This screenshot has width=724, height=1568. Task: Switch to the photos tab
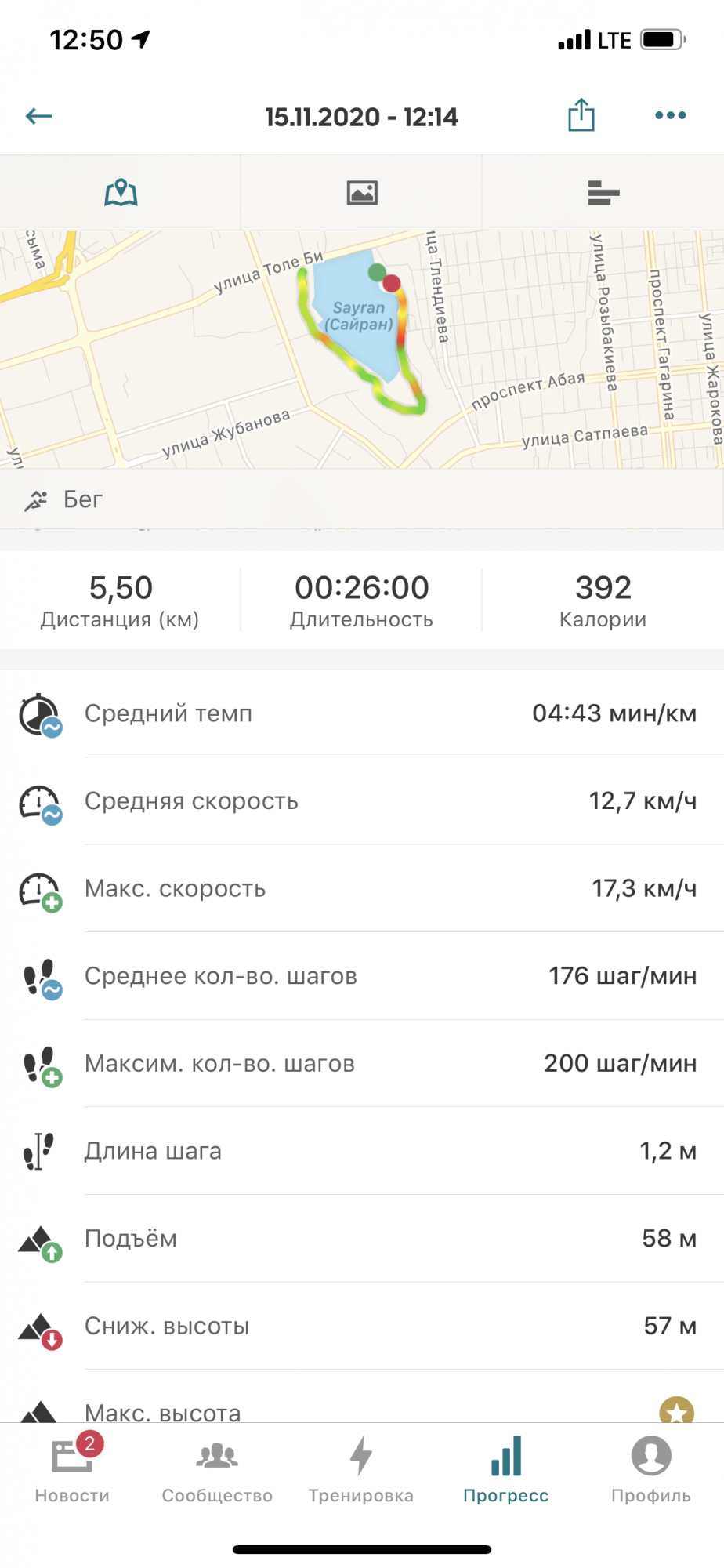pyautogui.click(x=361, y=192)
